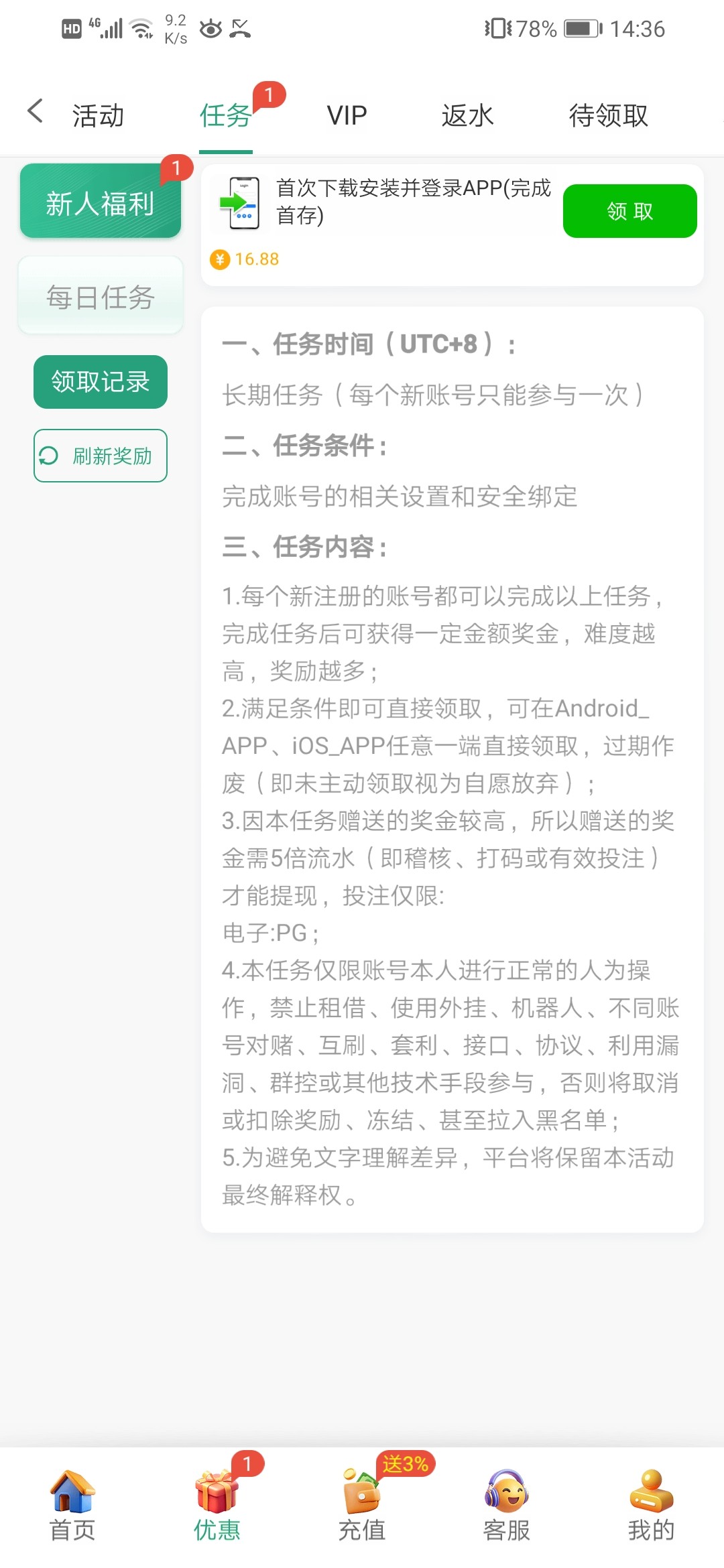Screen dimensions: 724x1568
Task: Contact 客服 customer service
Action: pos(507,1505)
